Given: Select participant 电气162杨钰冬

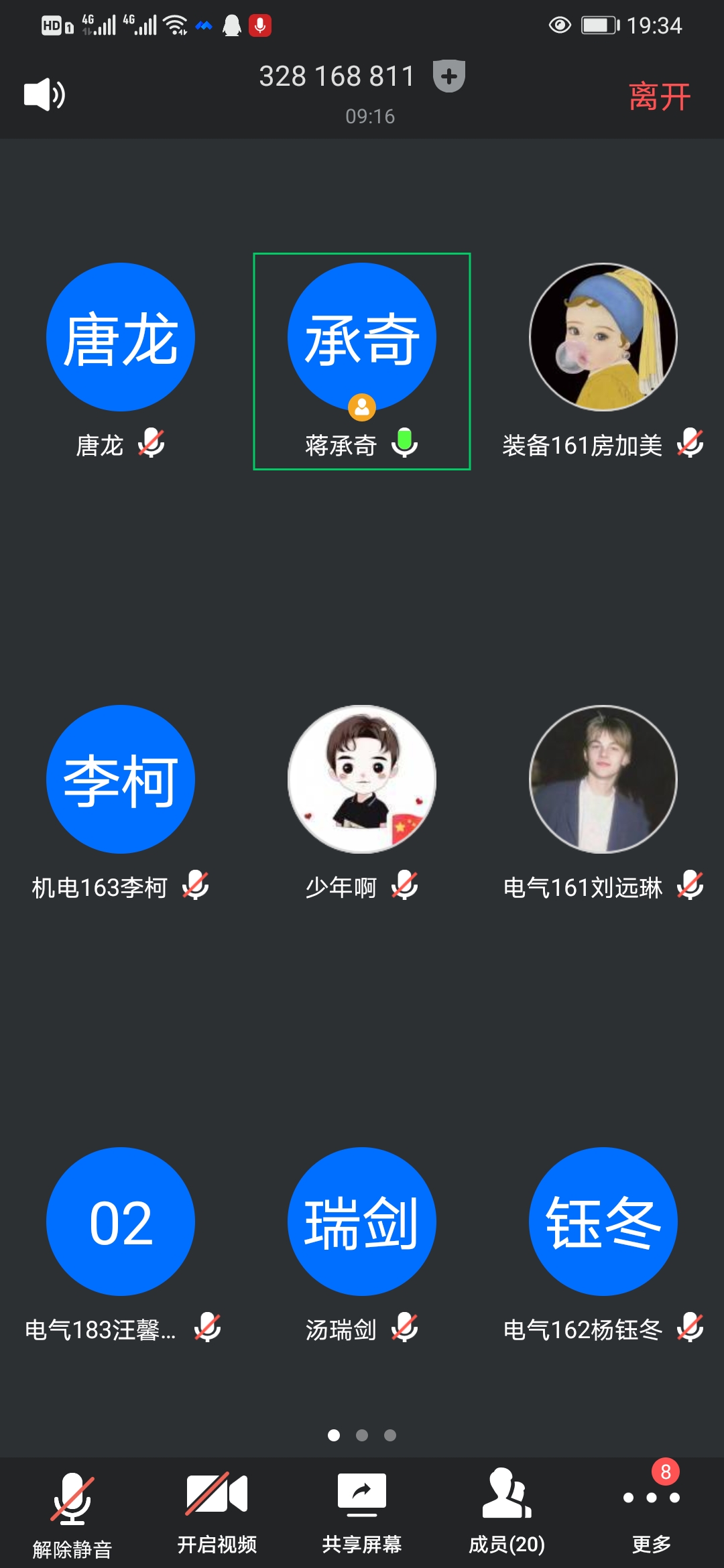Looking at the screenshot, I should 603,1222.
